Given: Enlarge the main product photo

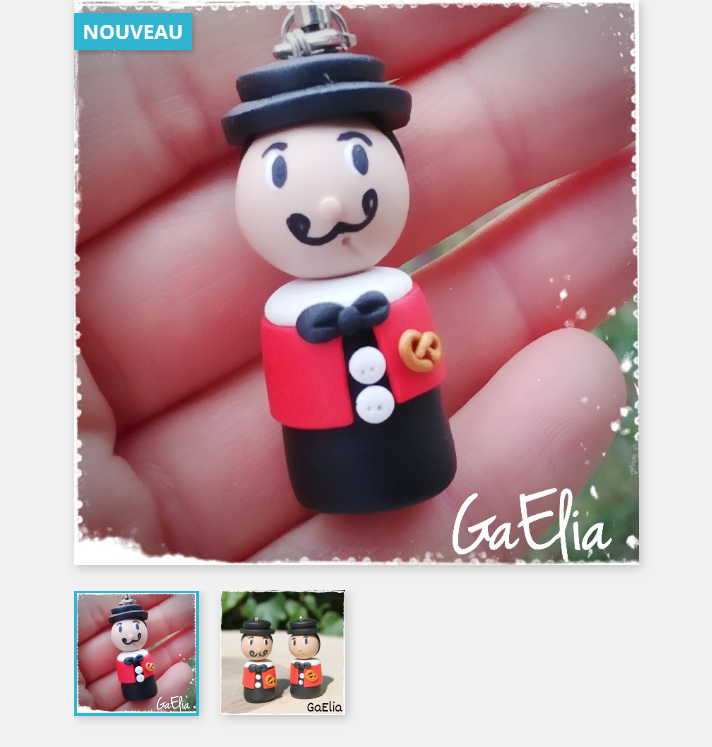Looking at the screenshot, I should click(x=356, y=283).
